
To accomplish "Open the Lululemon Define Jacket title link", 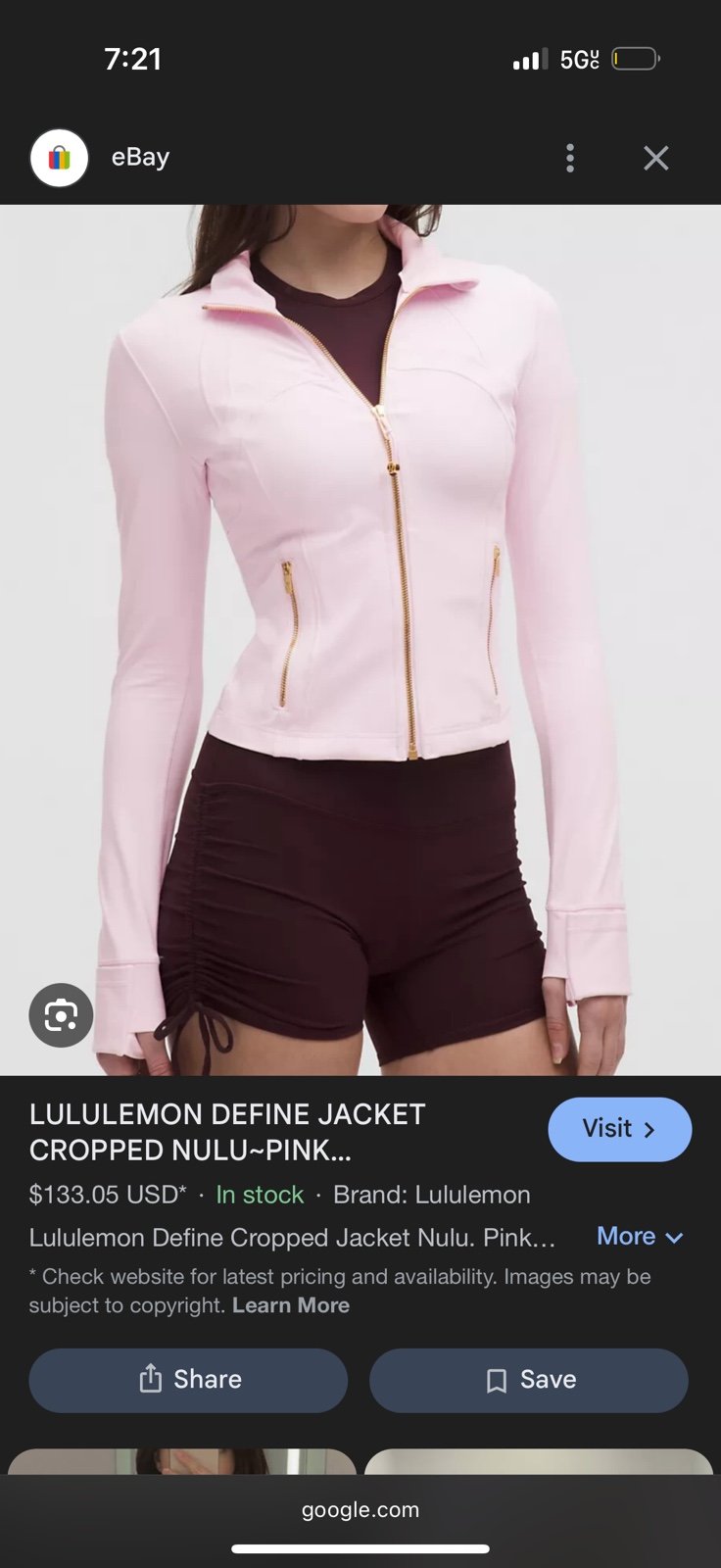I will 227,1132.
